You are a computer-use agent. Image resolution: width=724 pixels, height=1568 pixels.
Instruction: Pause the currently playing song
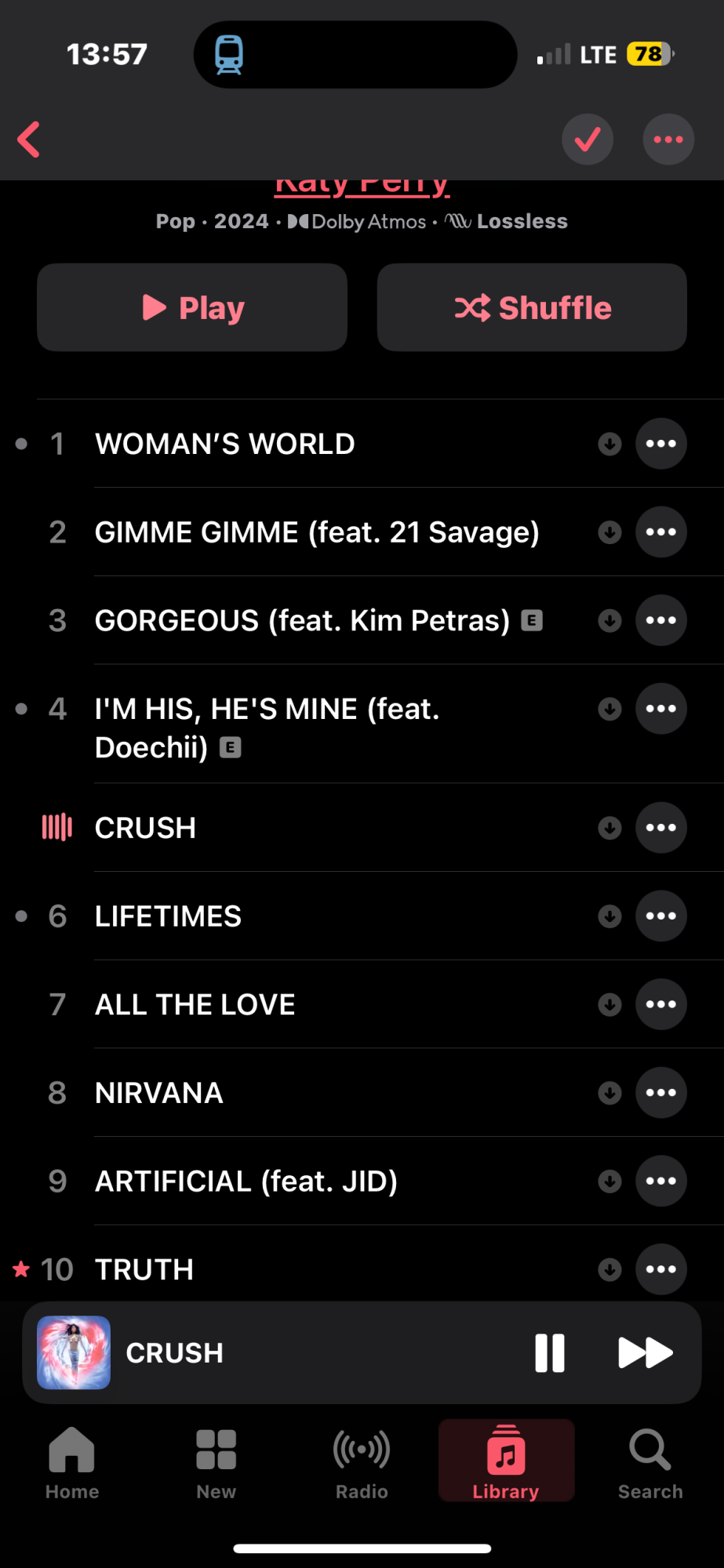[550, 1353]
